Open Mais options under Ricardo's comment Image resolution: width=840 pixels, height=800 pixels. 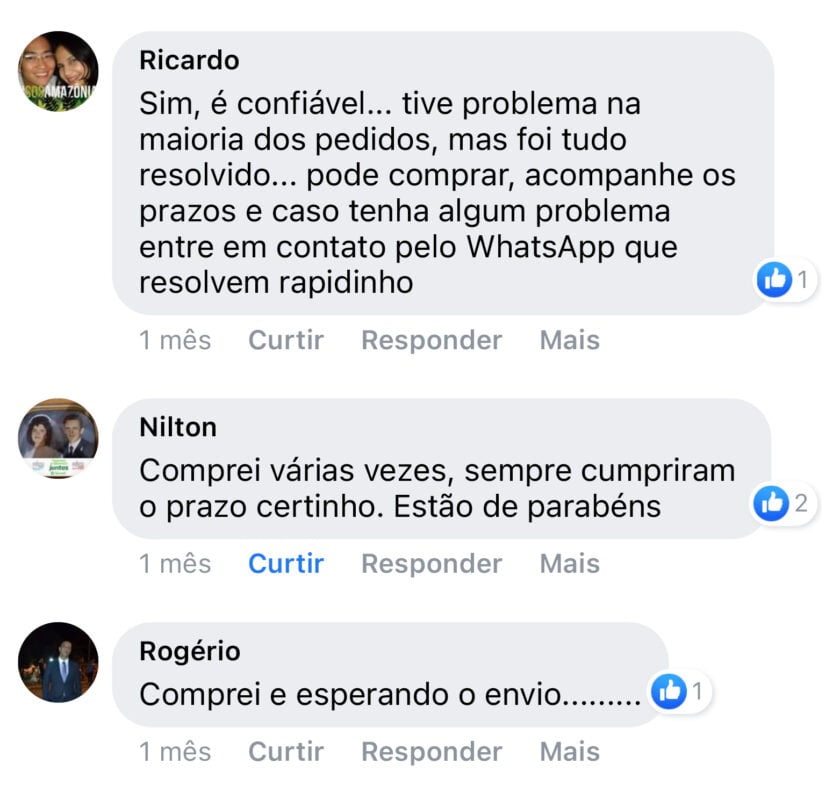coord(569,341)
